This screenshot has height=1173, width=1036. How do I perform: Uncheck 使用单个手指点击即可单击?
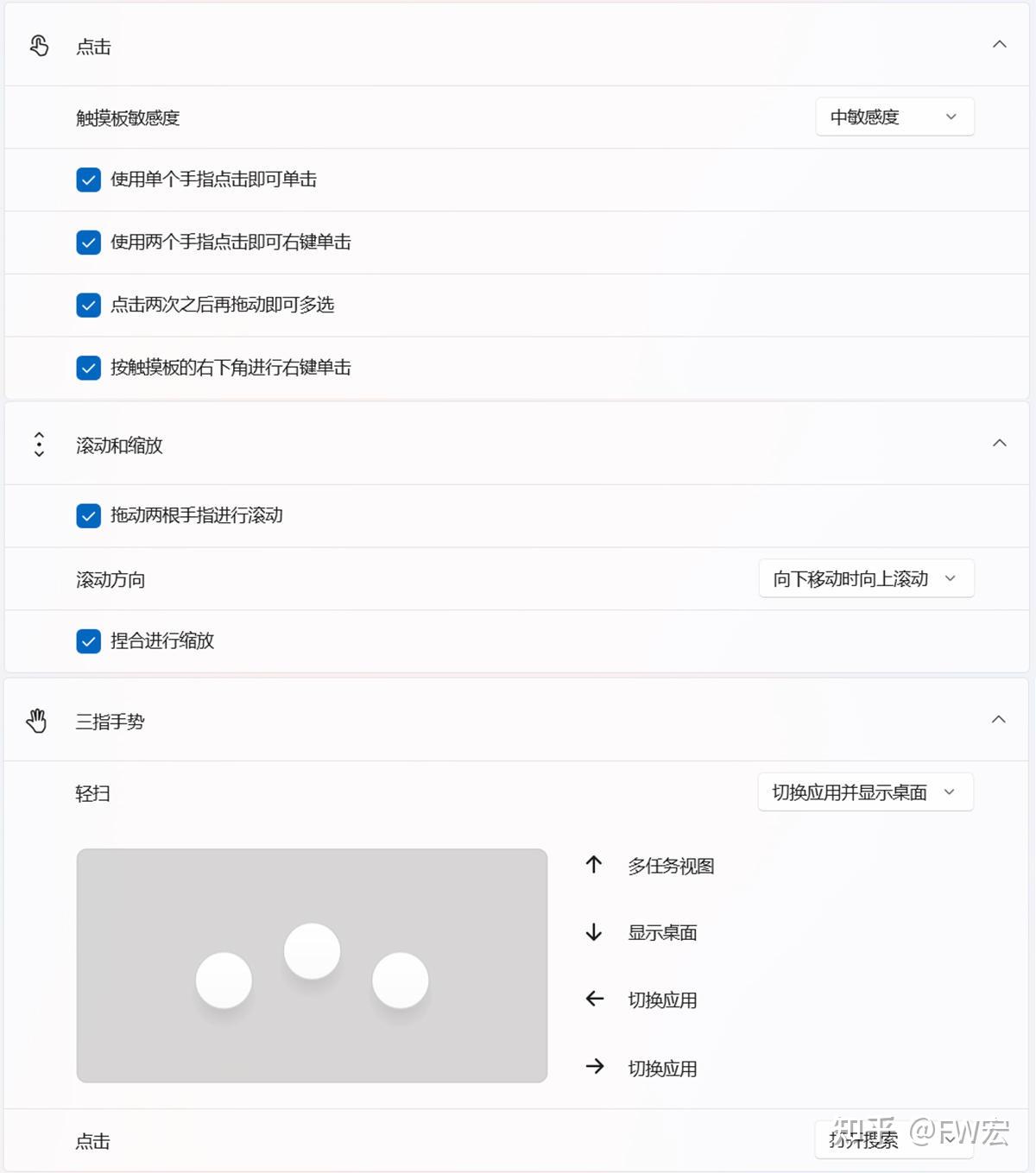tap(89, 180)
